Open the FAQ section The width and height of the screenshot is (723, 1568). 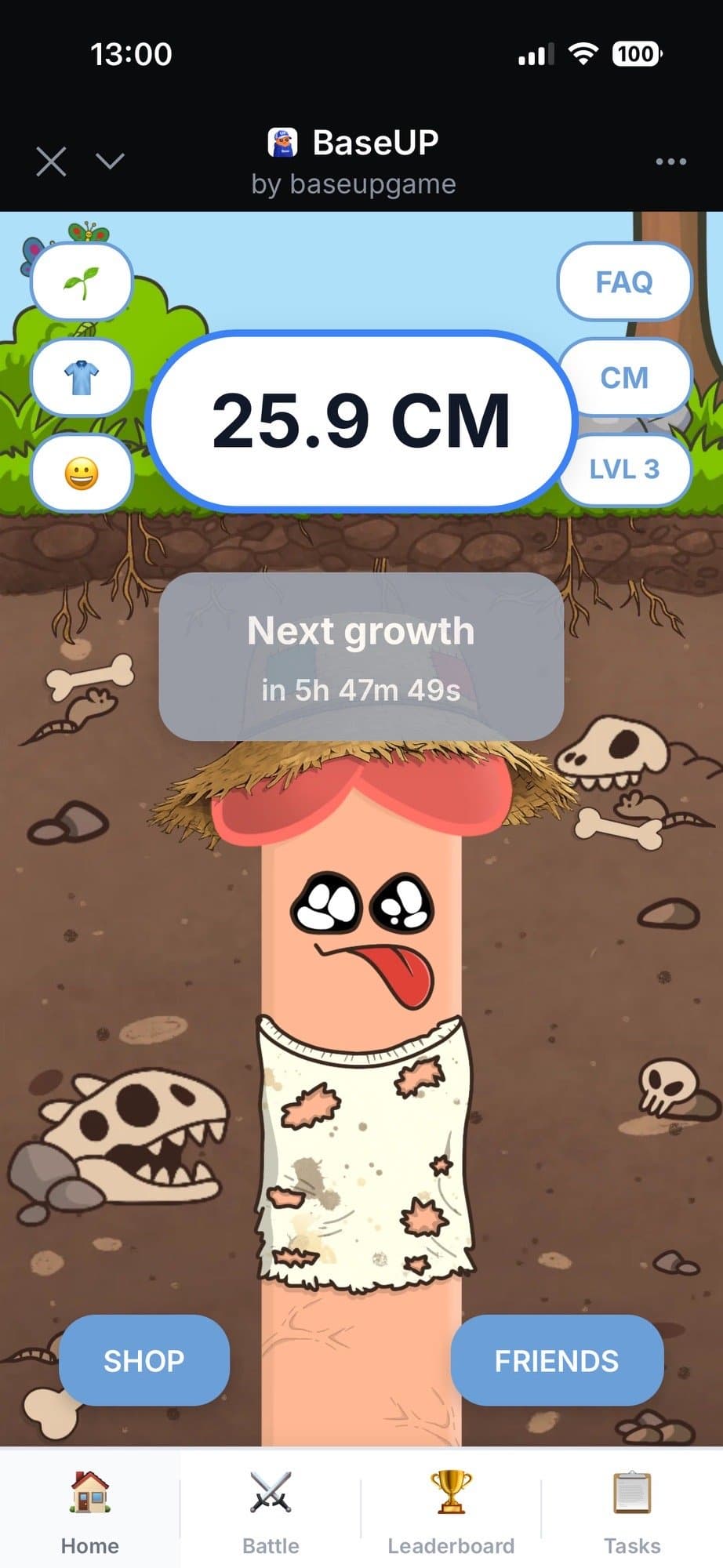pos(624,282)
